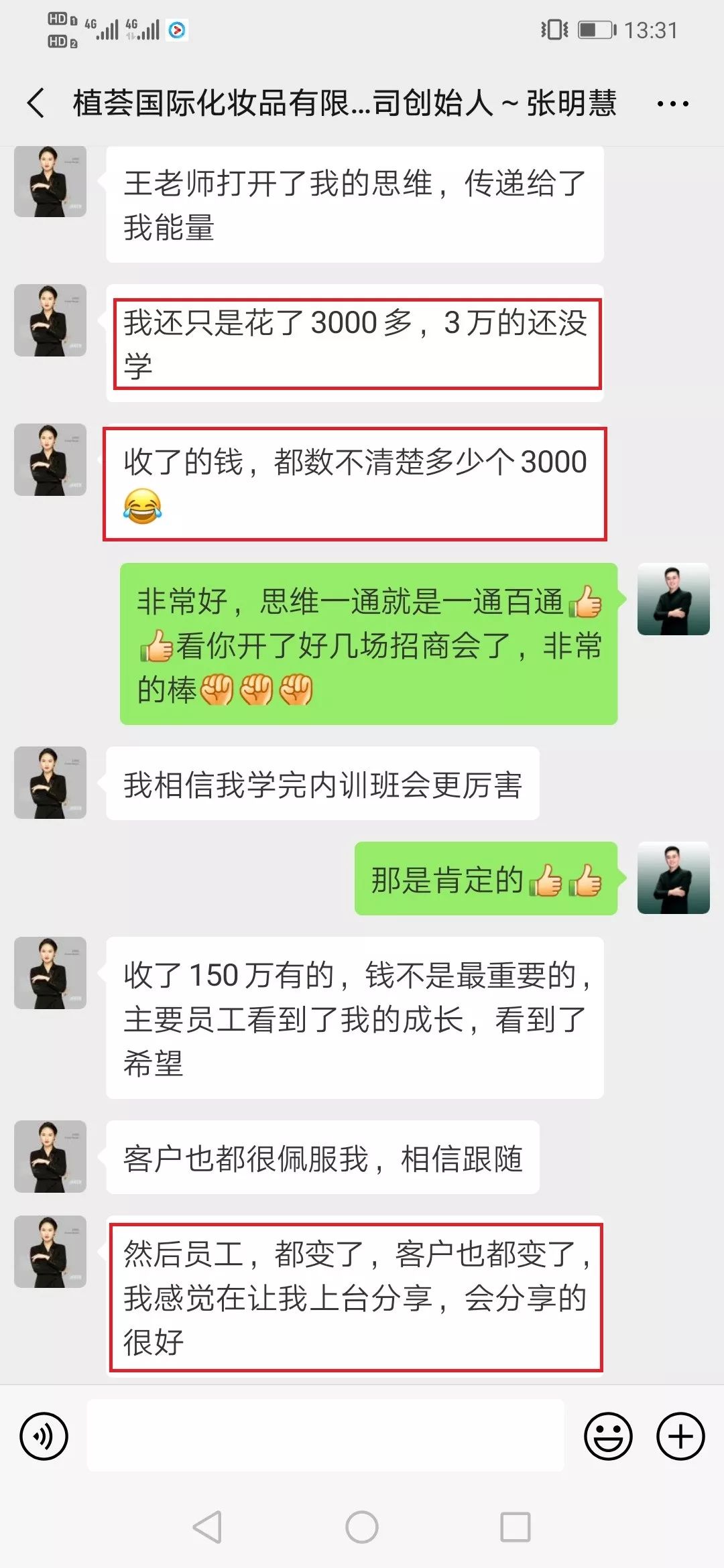The image size is (724, 1568).
Task: Open the emoji picker
Action: 608,1436
